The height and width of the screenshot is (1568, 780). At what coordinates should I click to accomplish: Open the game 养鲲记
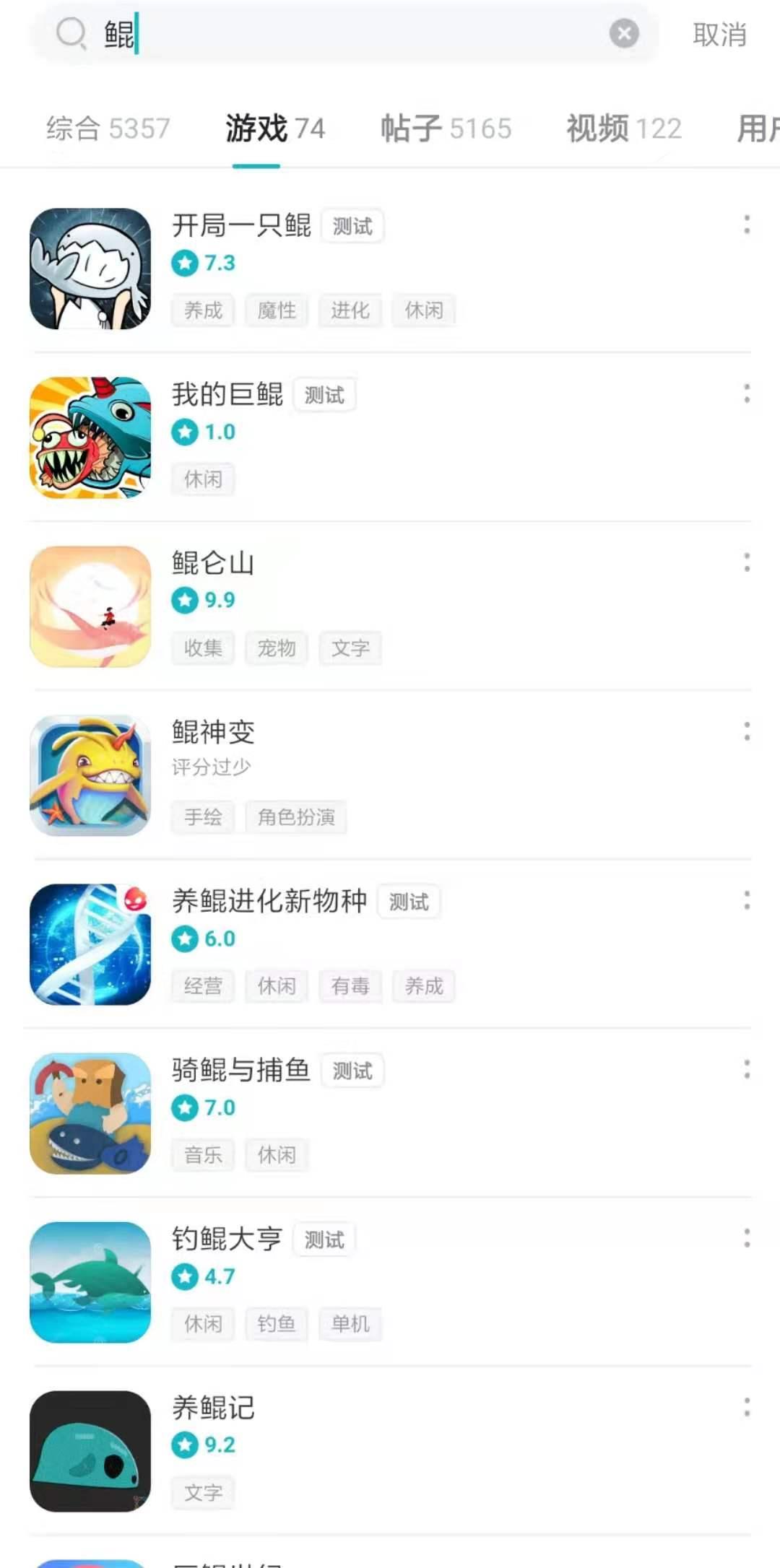[x=213, y=1408]
